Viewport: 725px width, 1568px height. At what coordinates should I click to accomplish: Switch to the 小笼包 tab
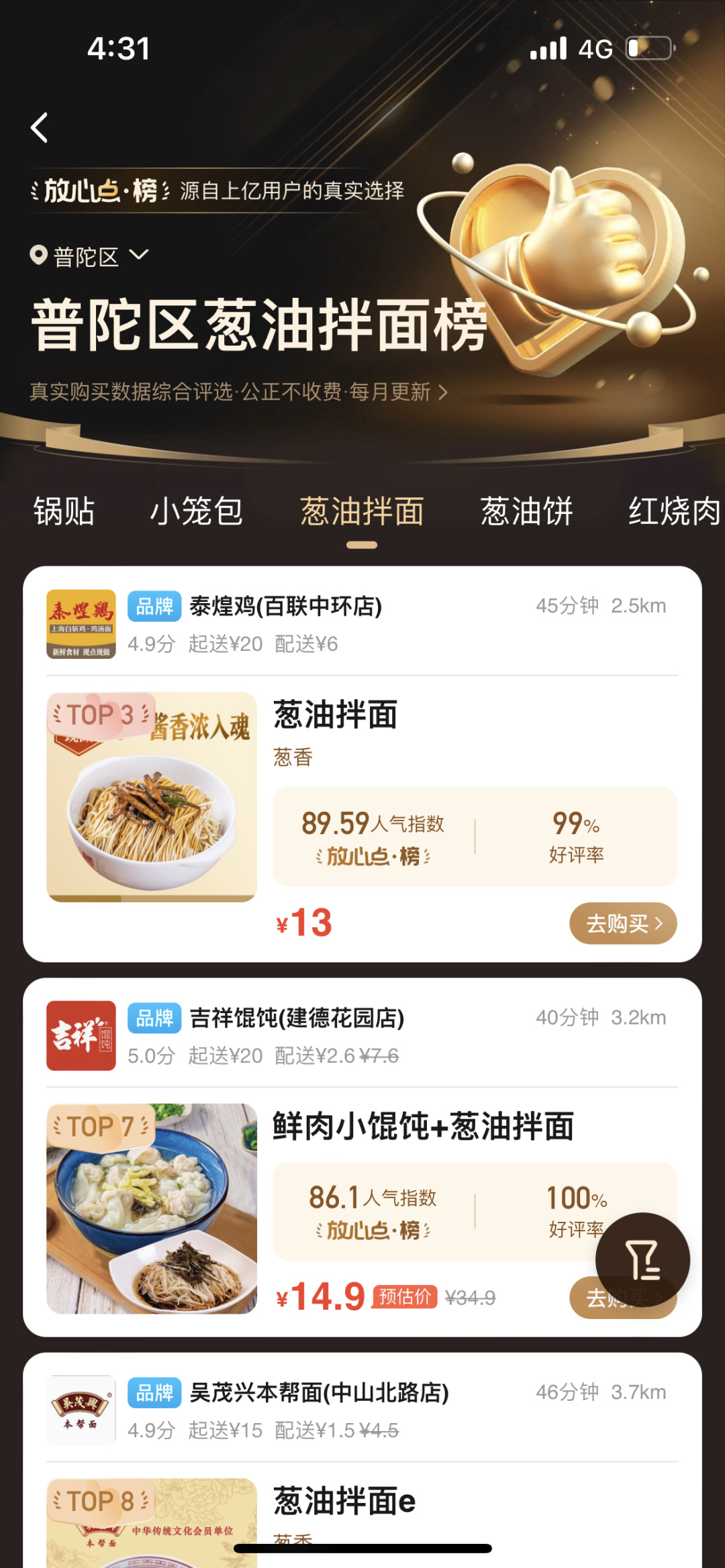point(196,511)
